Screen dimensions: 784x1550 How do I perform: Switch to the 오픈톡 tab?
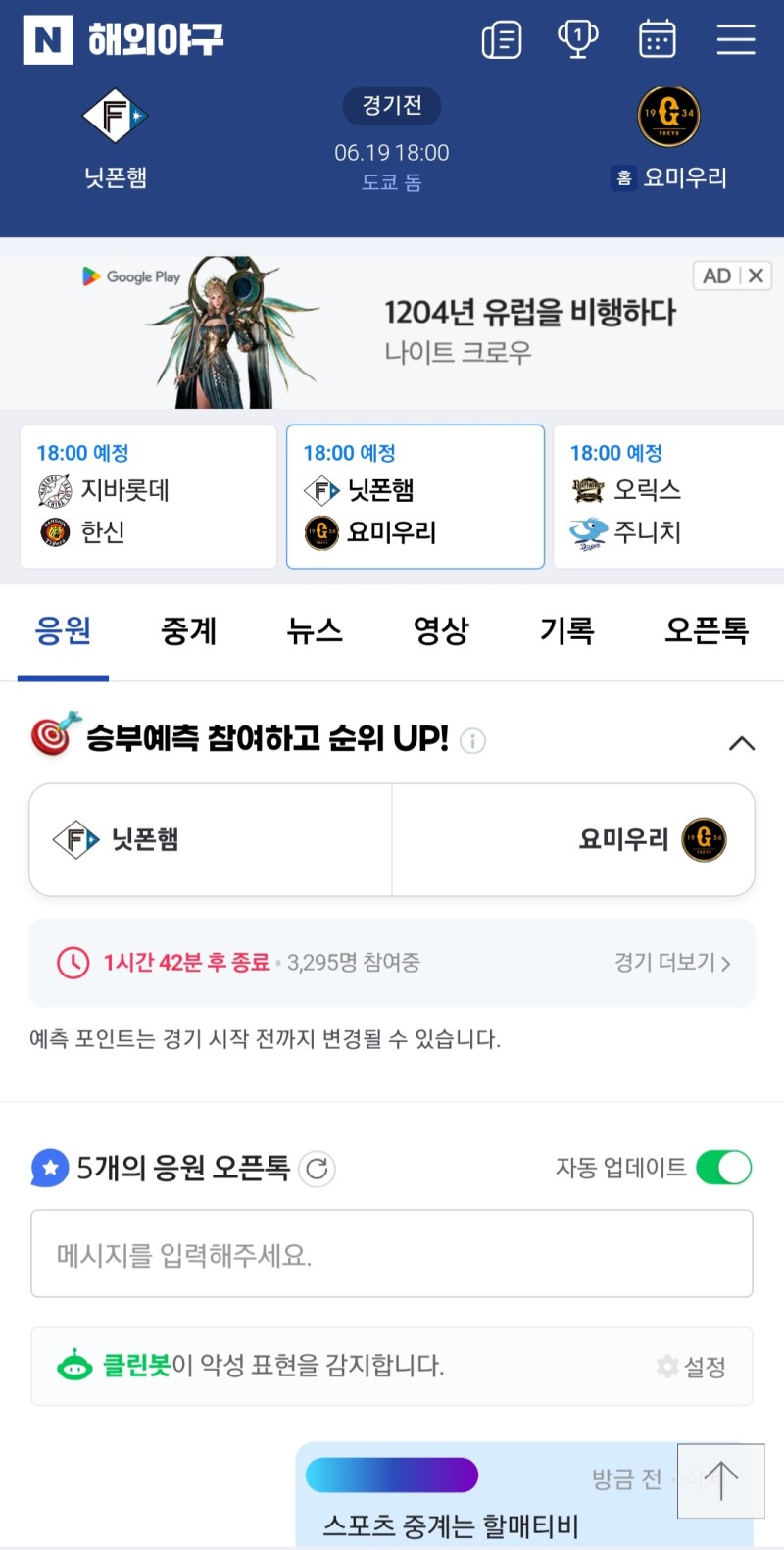click(x=706, y=630)
